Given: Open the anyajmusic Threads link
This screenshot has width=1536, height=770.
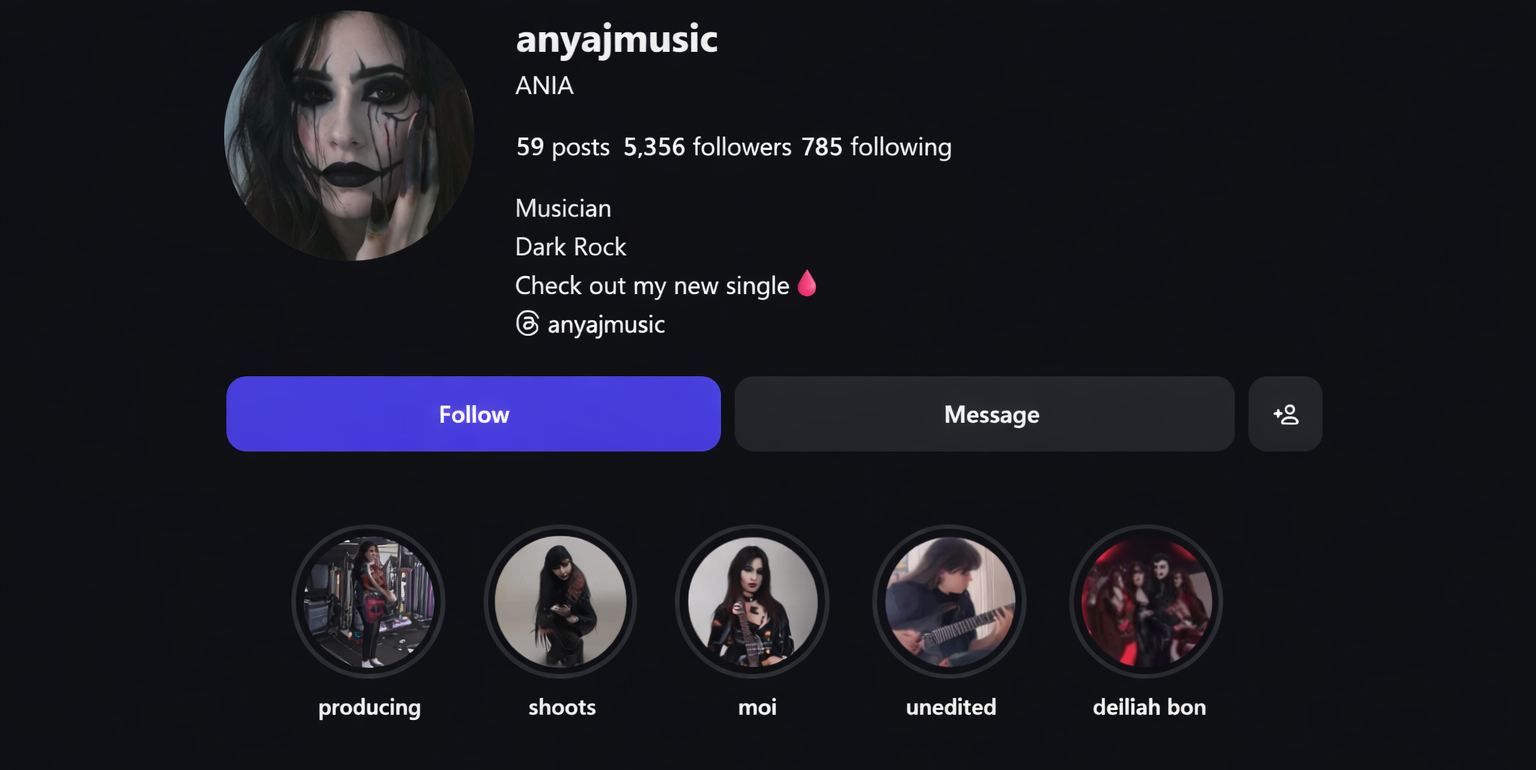Looking at the screenshot, I should pos(590,324).
